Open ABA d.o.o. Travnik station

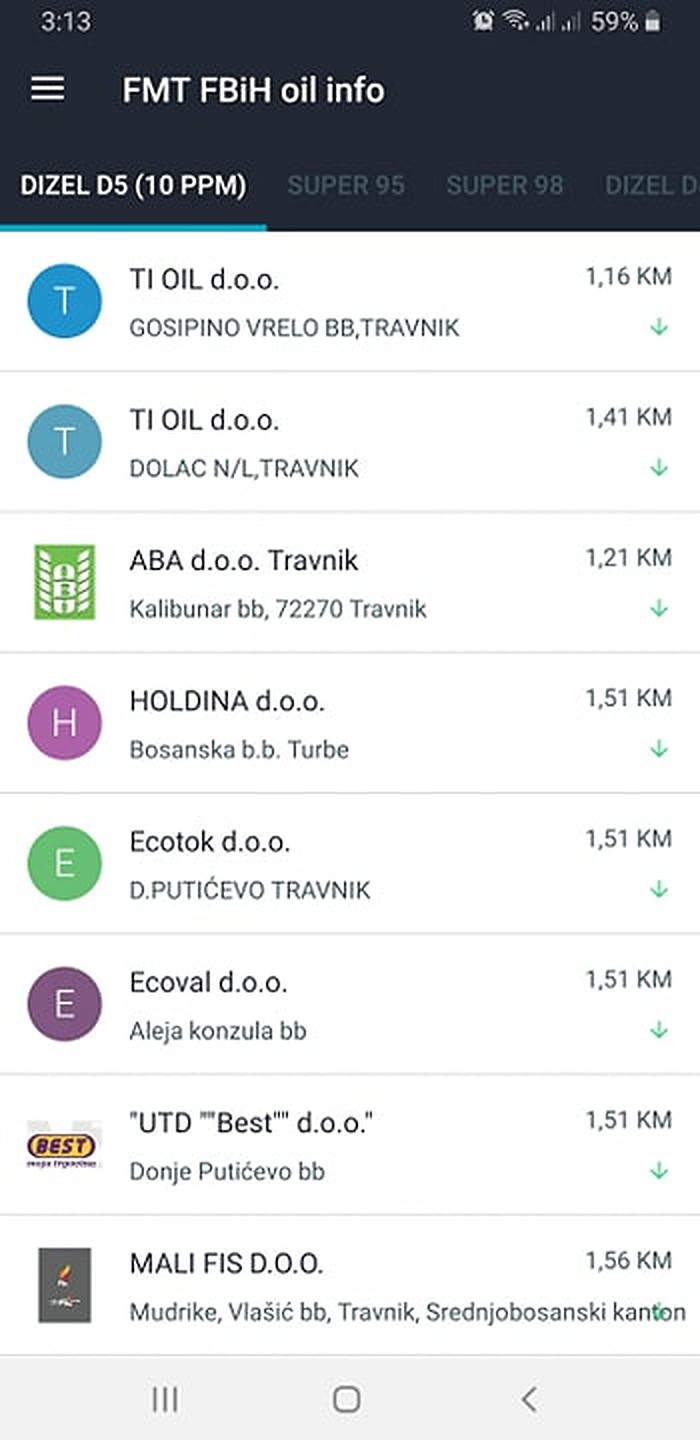(350, 583)
